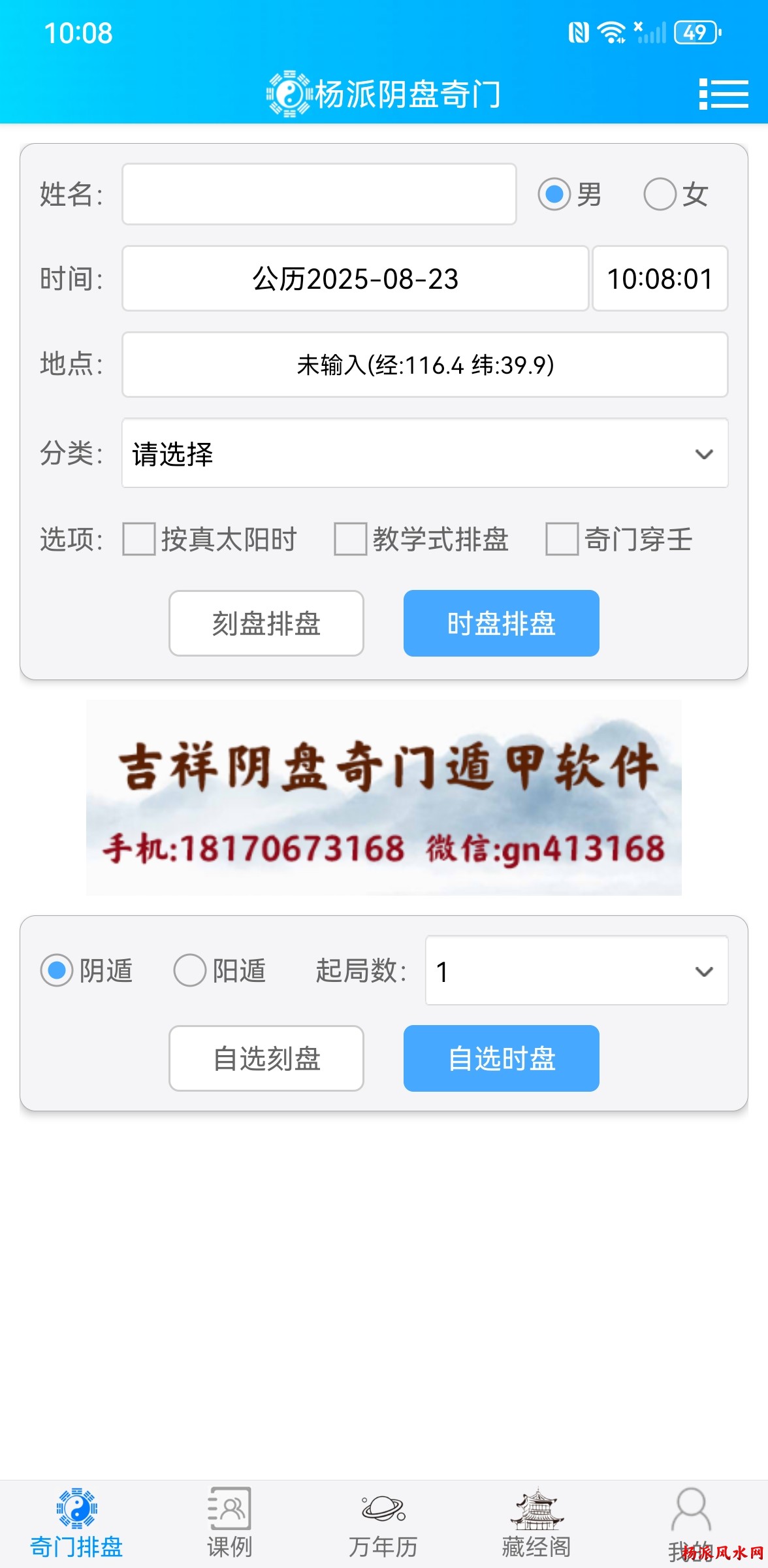Tap the 时盘排盘 button
The image size is (768, 1568).
pos(501,623)
